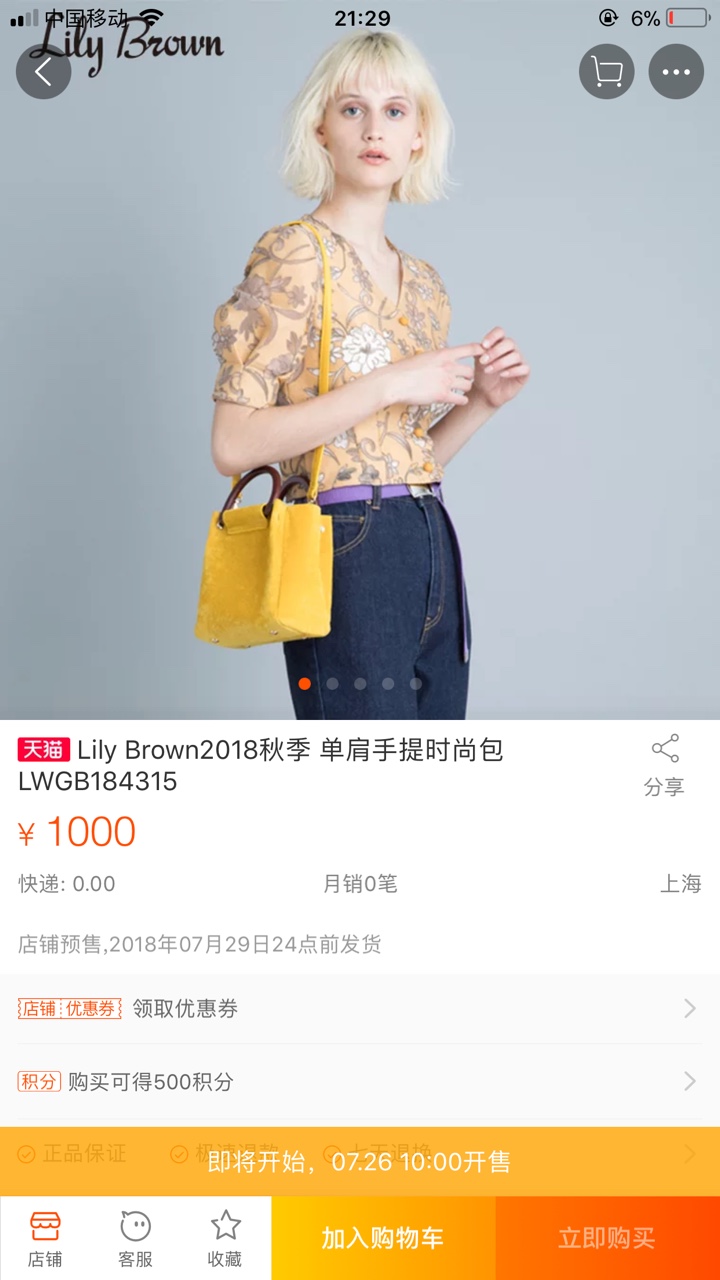Open the 购买可得500积分 points row
This screenshot has width=720, height=1280.
click(360, 1081)
